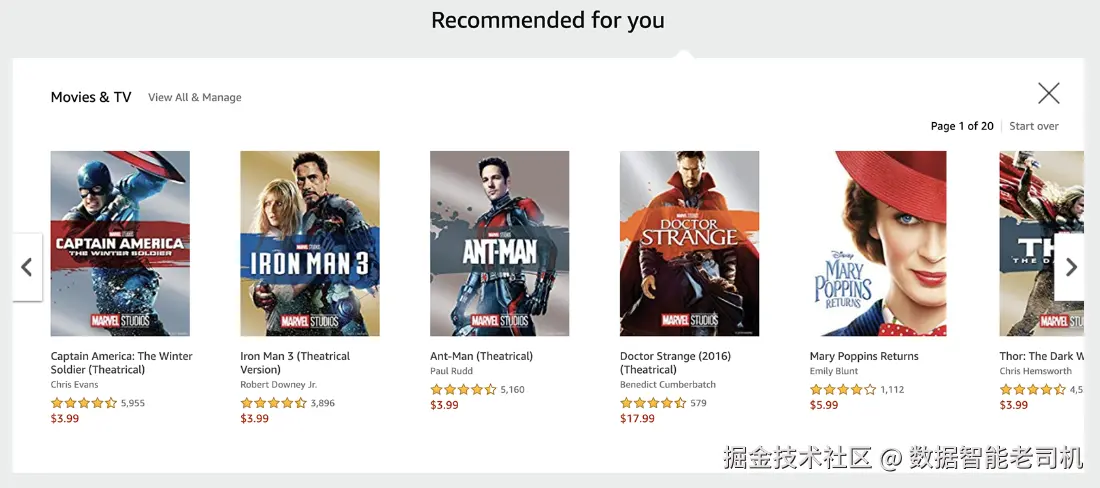Close the recommendations panel
This screenshot has width=1100, height=488.
click(1048, 94)
